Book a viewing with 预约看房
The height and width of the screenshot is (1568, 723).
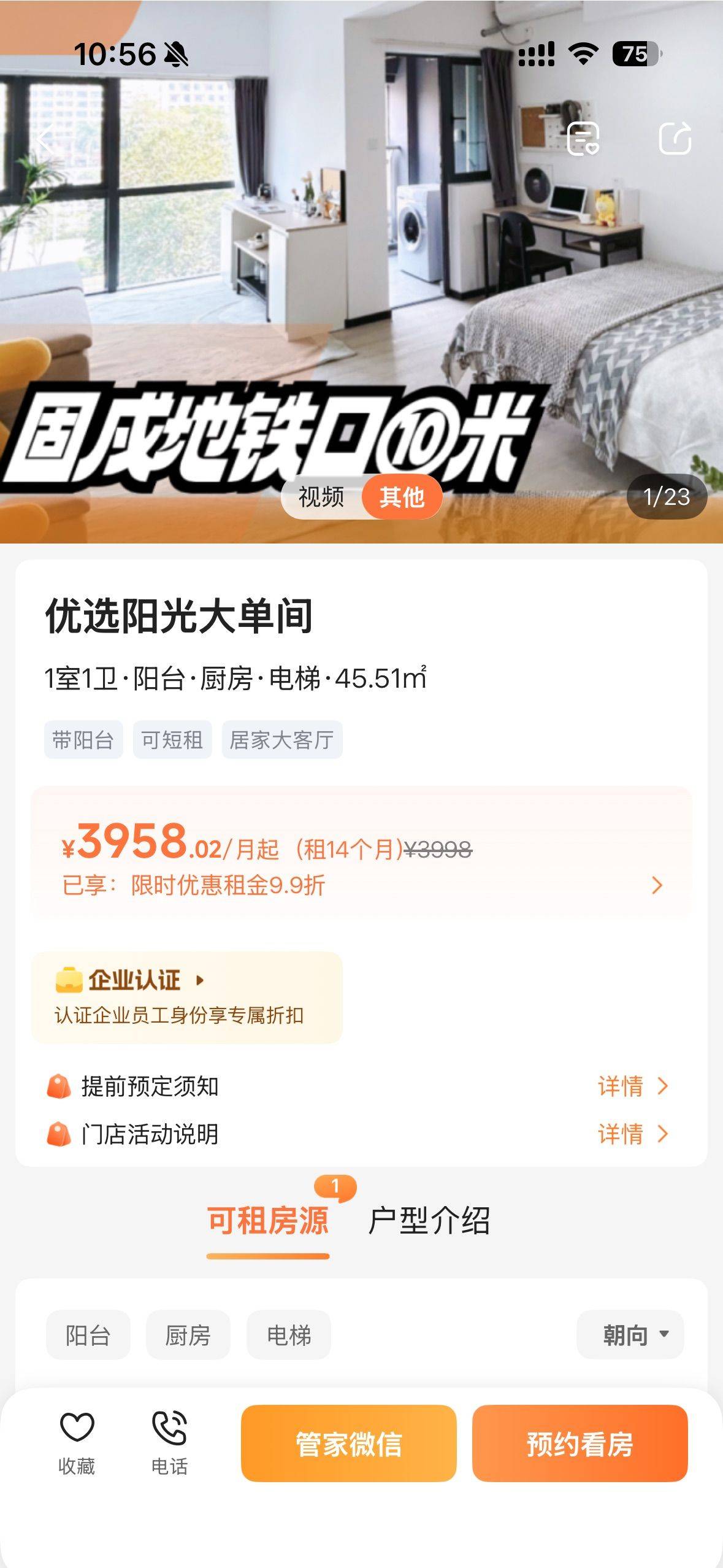coord(580,1443)
